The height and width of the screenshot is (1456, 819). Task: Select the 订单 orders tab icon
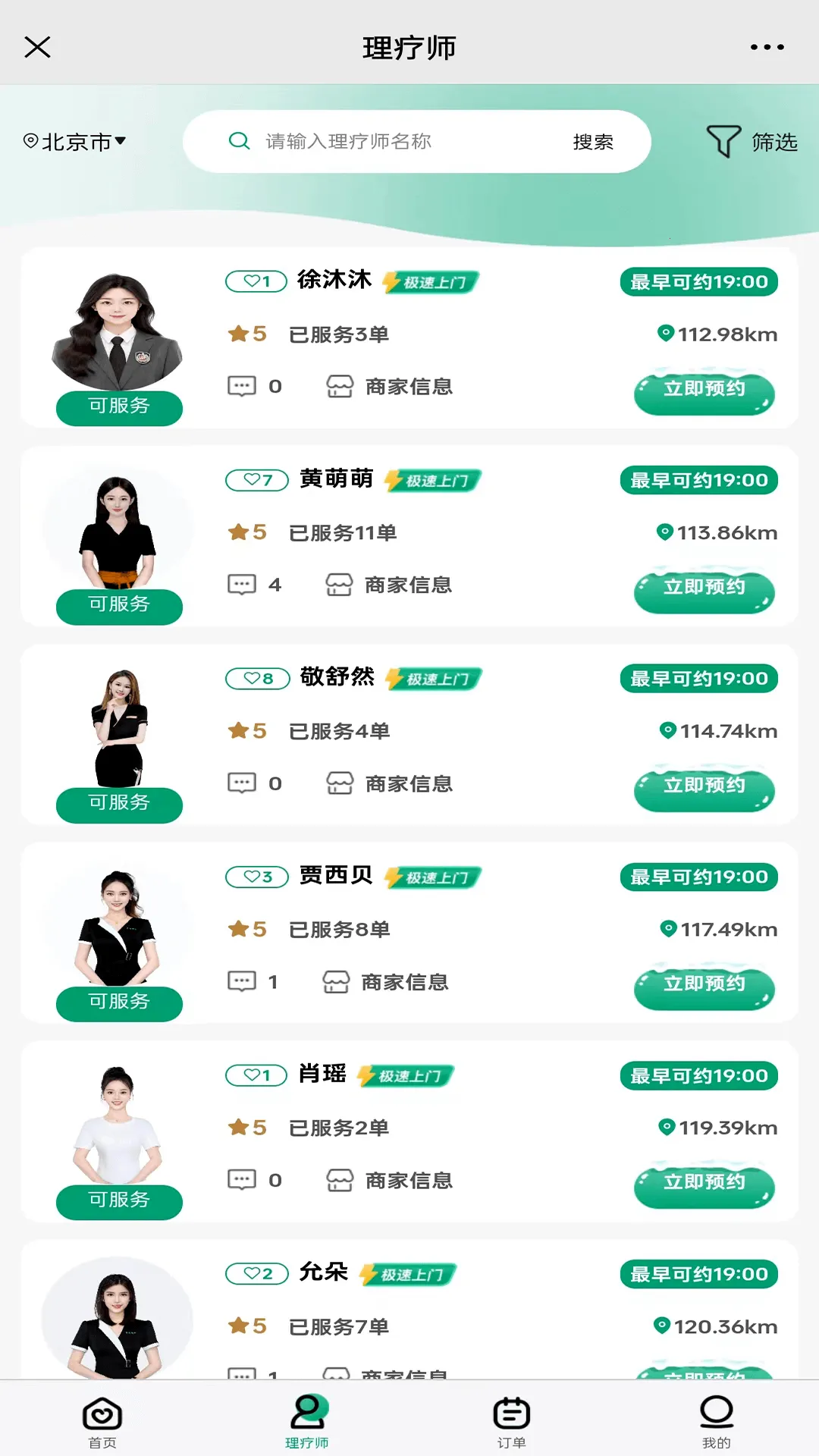click(510, 1412)
